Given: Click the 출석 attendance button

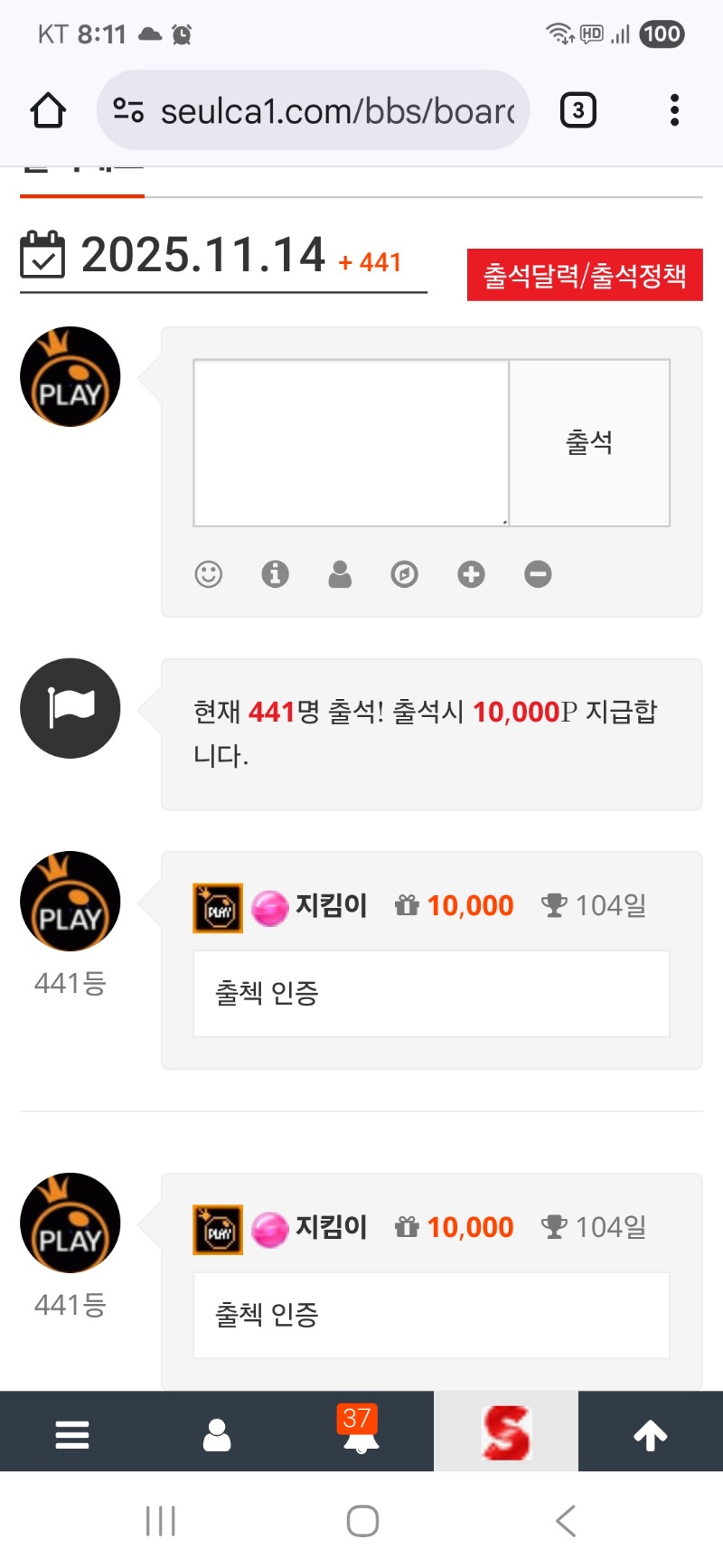Looking at the screenshot, I should pos(588,441).
